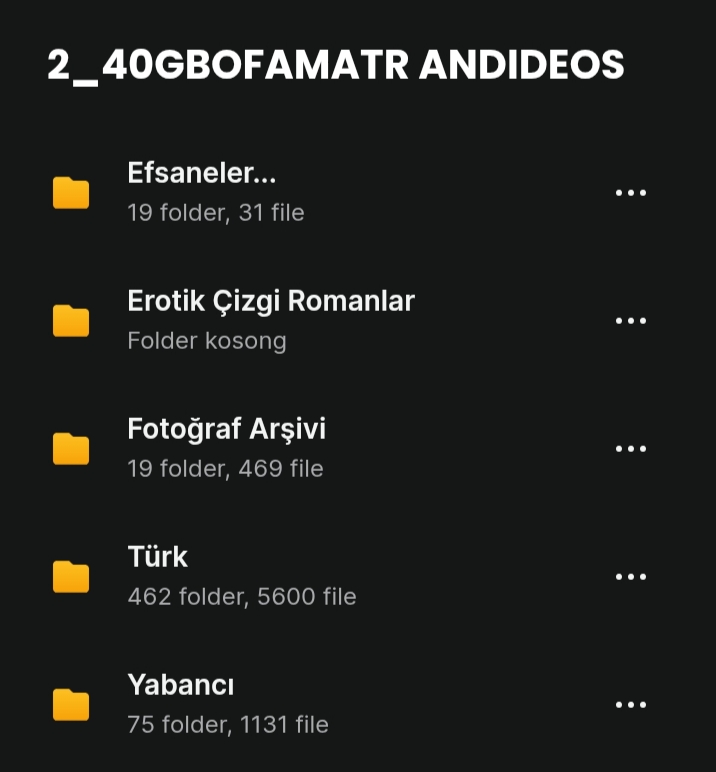Open the Fotoğraf Arşivi folder
This screenshot has width=716, height=772.
point(226,430)
